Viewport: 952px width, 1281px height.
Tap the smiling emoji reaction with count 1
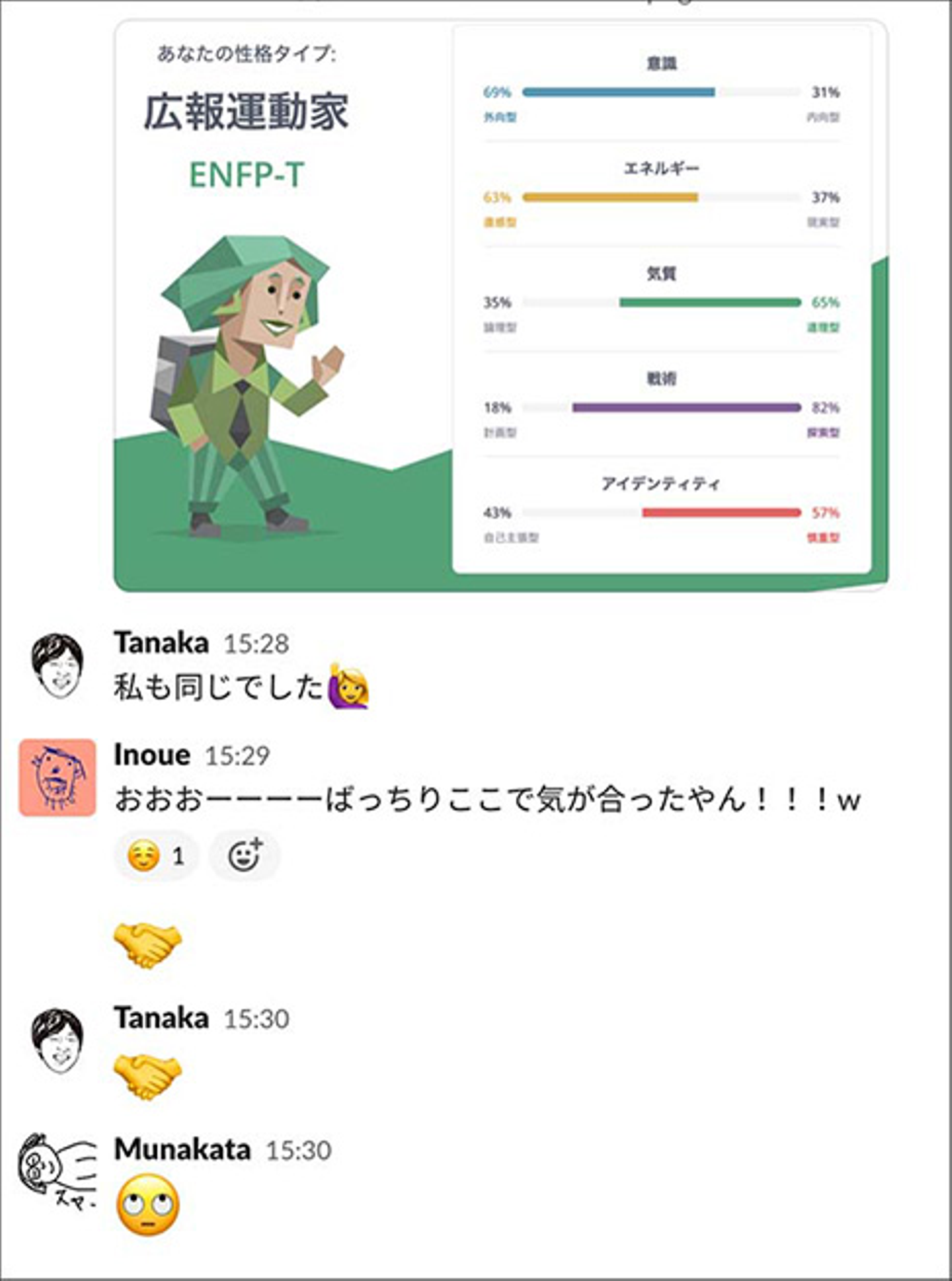pos(156,856)
